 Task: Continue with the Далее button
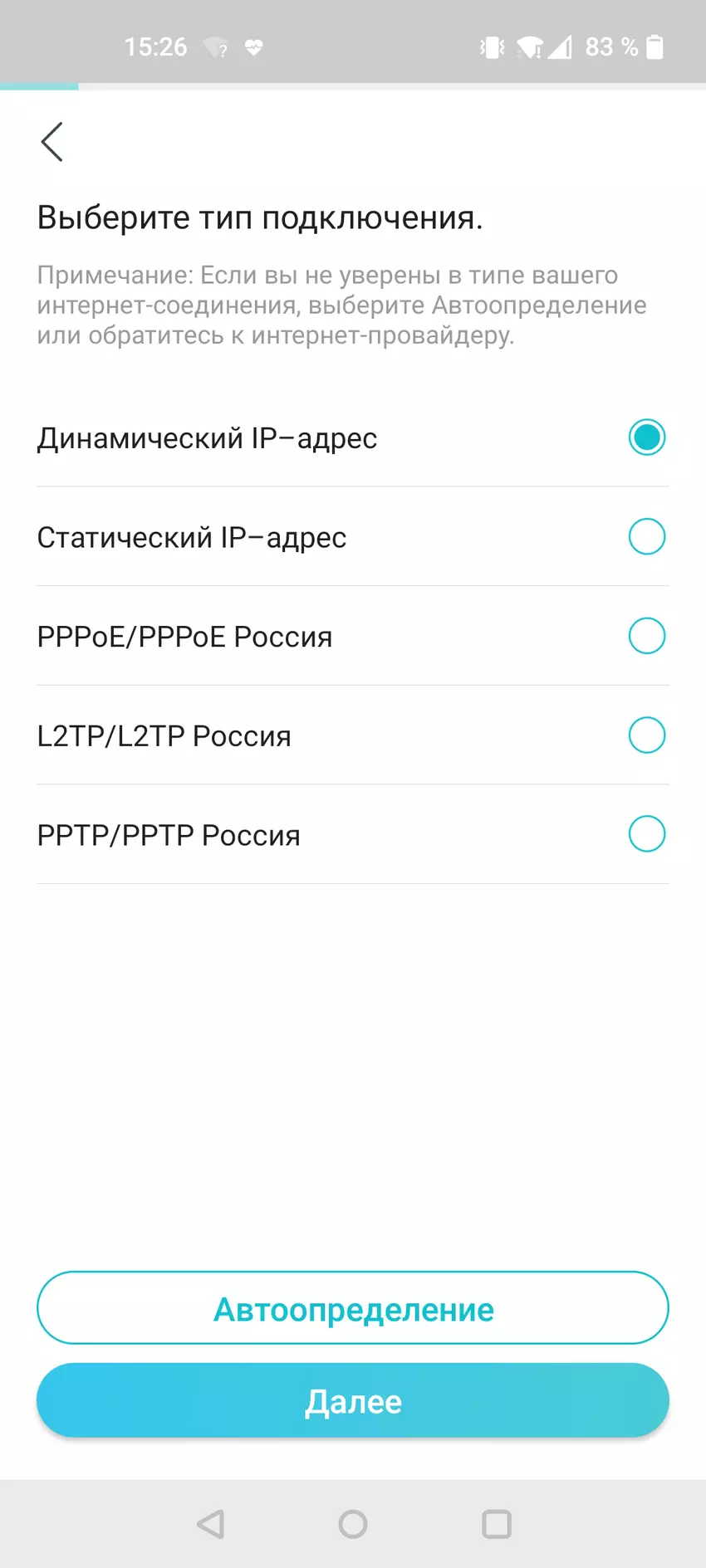point(353,1401)
